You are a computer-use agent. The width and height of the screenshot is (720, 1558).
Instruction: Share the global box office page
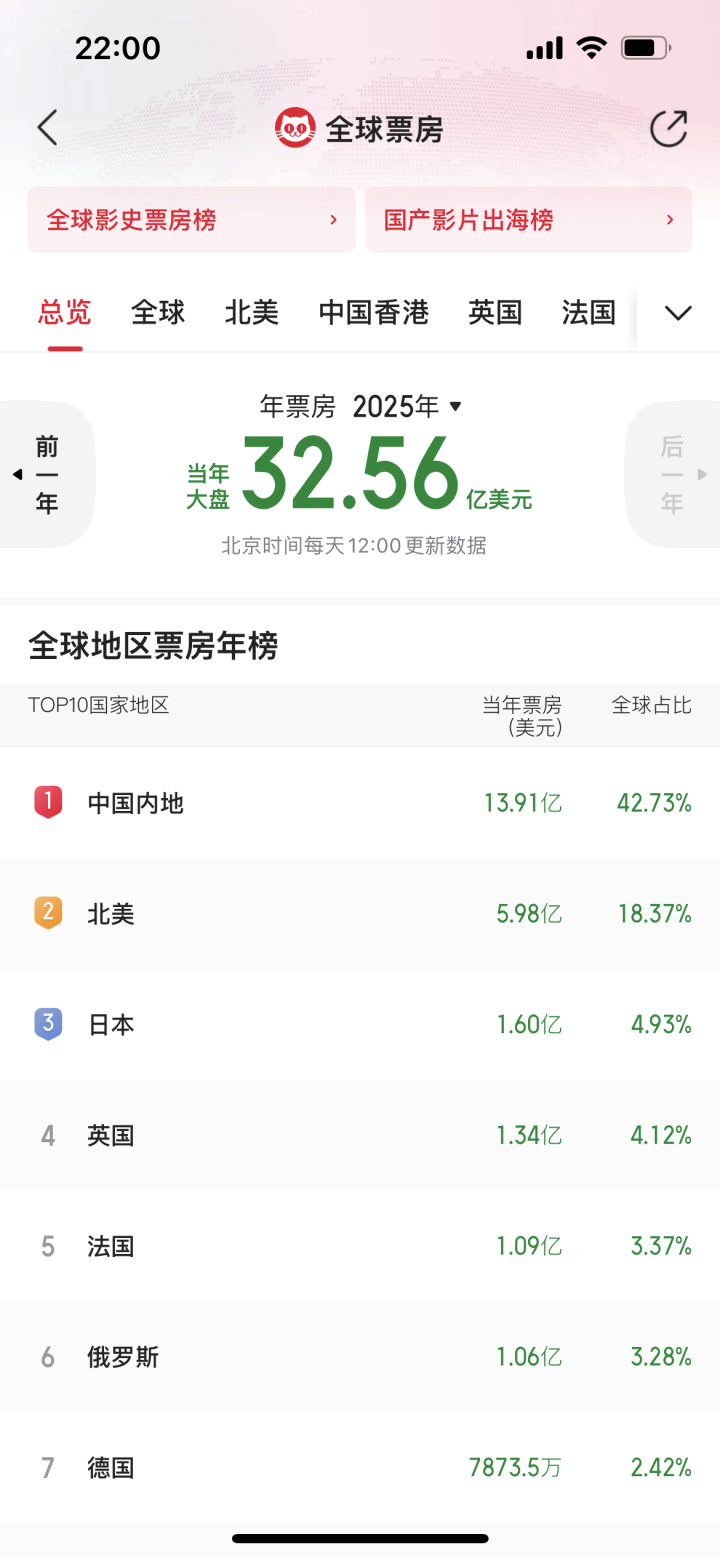click(x=668, y=128)
